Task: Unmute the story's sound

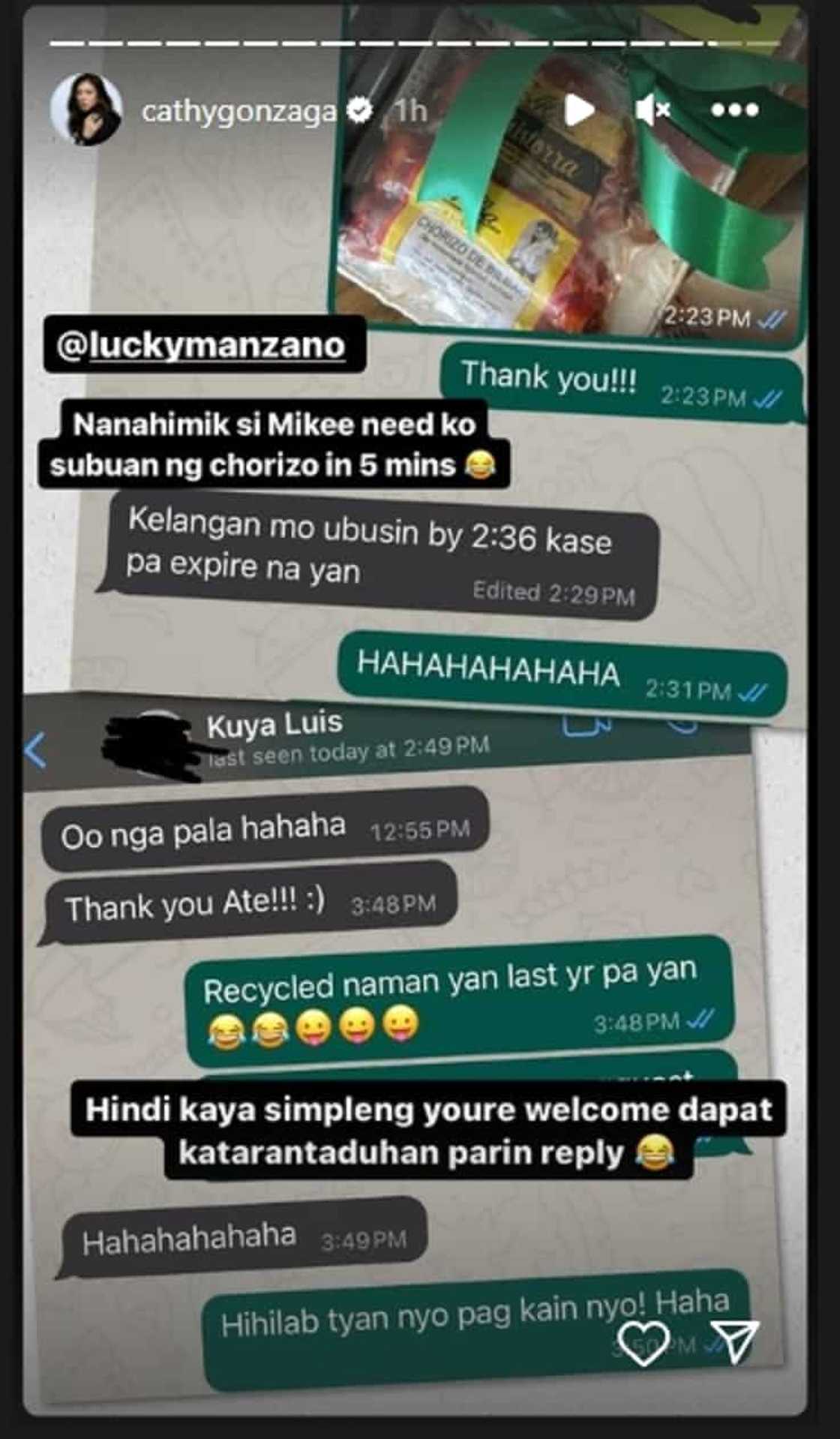Action: click(x=652, y=110)
